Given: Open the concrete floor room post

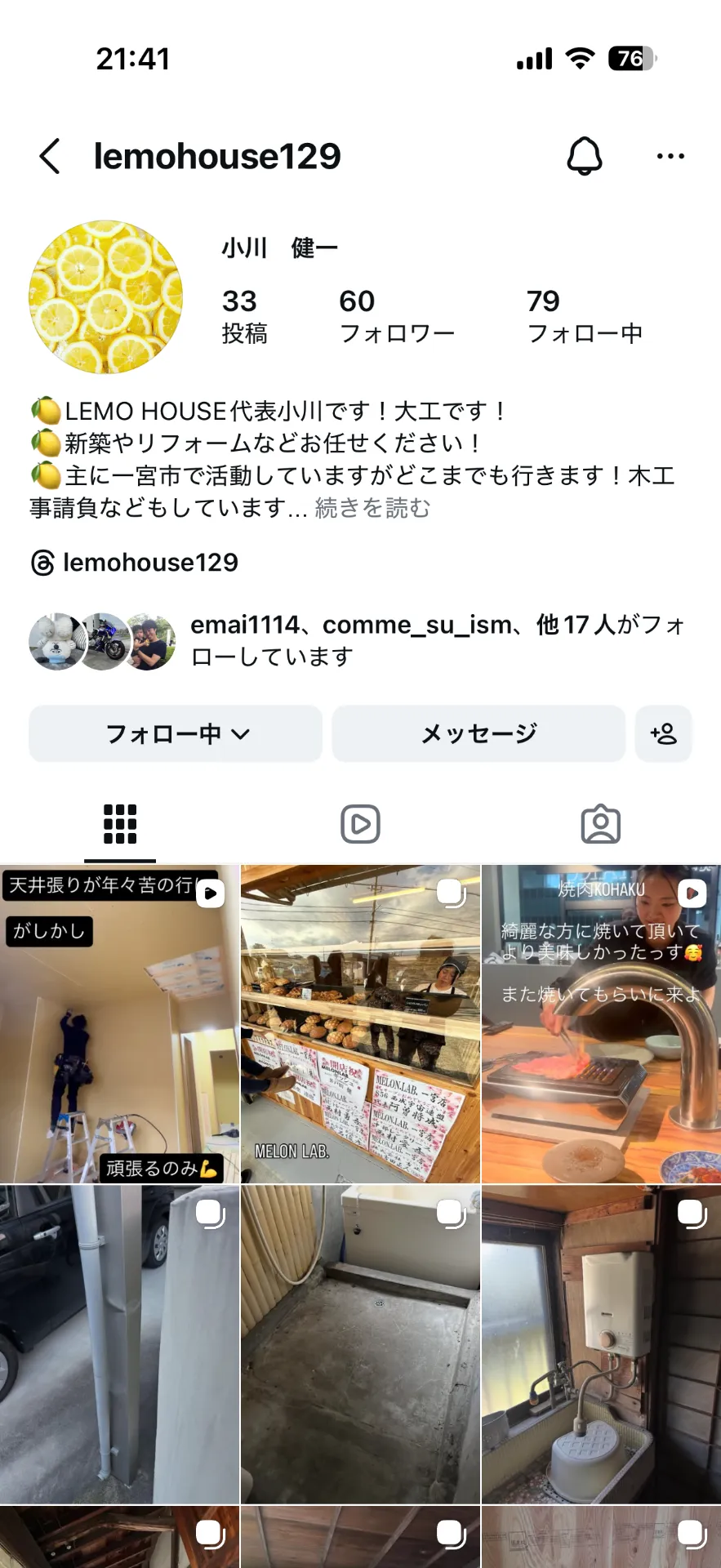Looking at the screenshot, I should 360,1344.
